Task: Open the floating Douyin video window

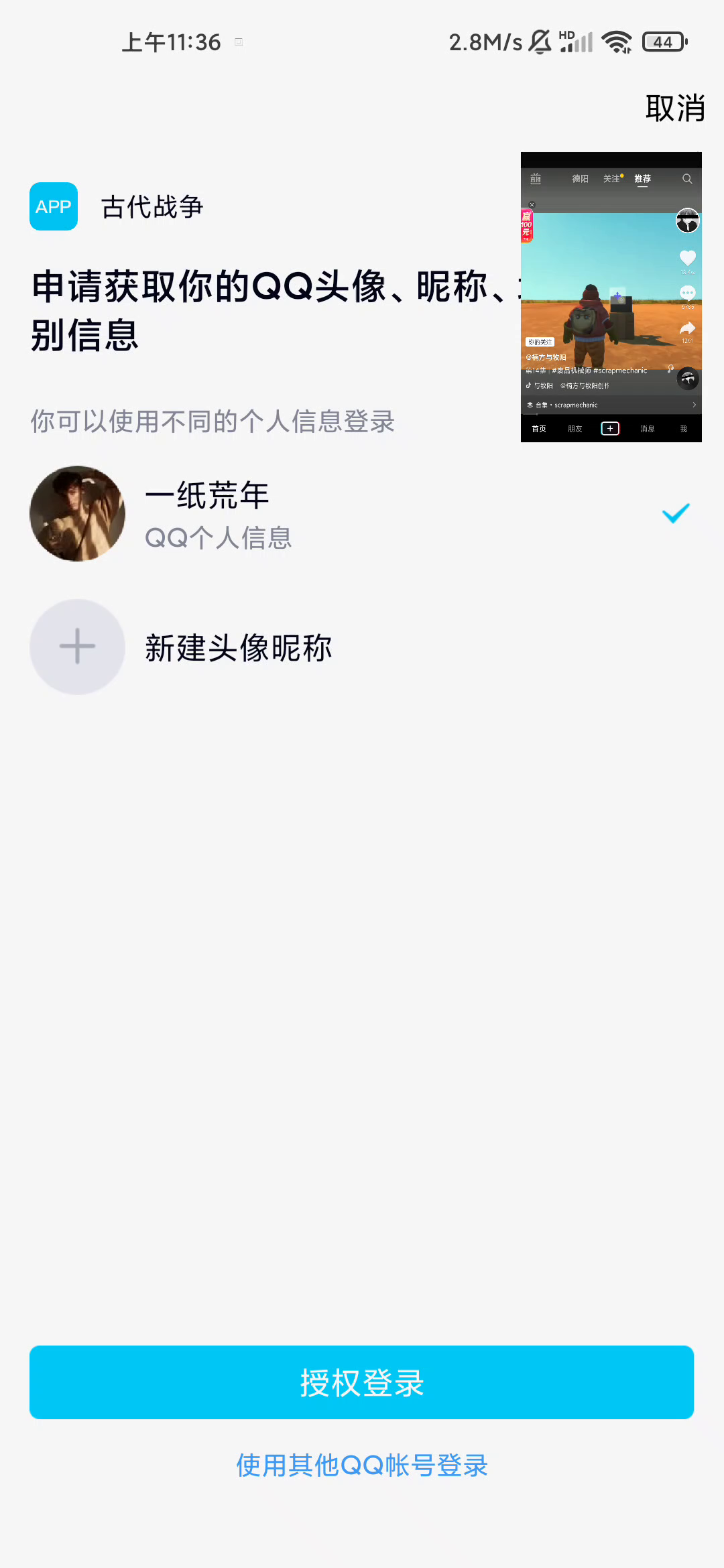Action: click(x=611, y=297)
